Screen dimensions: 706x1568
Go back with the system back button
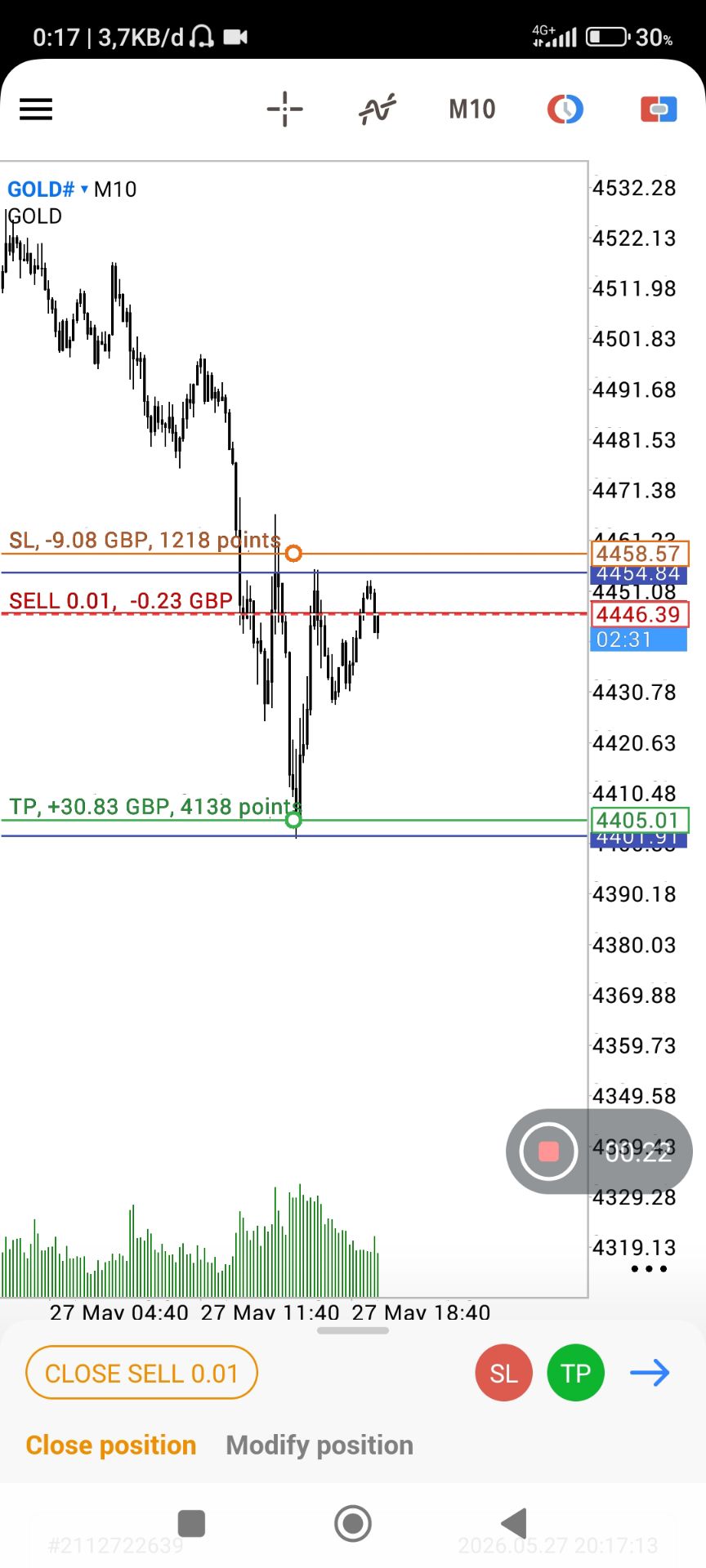pyautogui.click(x=514, y=1523)
